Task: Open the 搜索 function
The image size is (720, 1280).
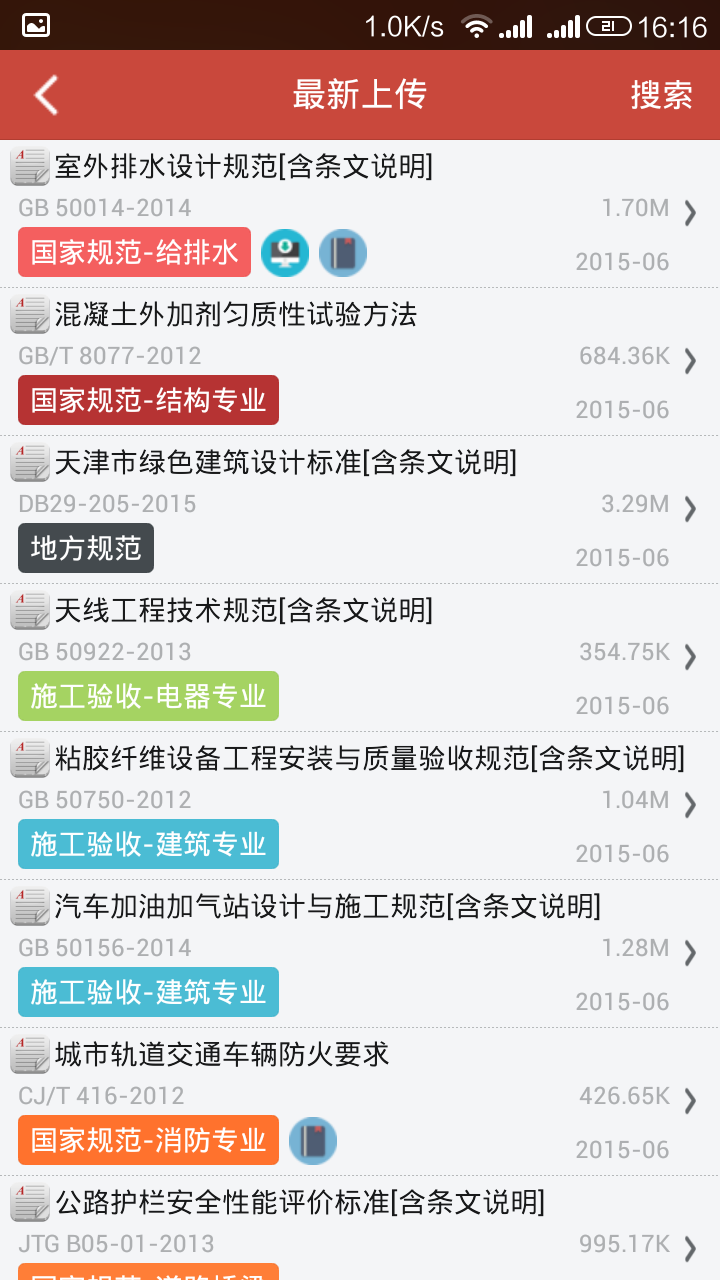Action: (661, 94)
